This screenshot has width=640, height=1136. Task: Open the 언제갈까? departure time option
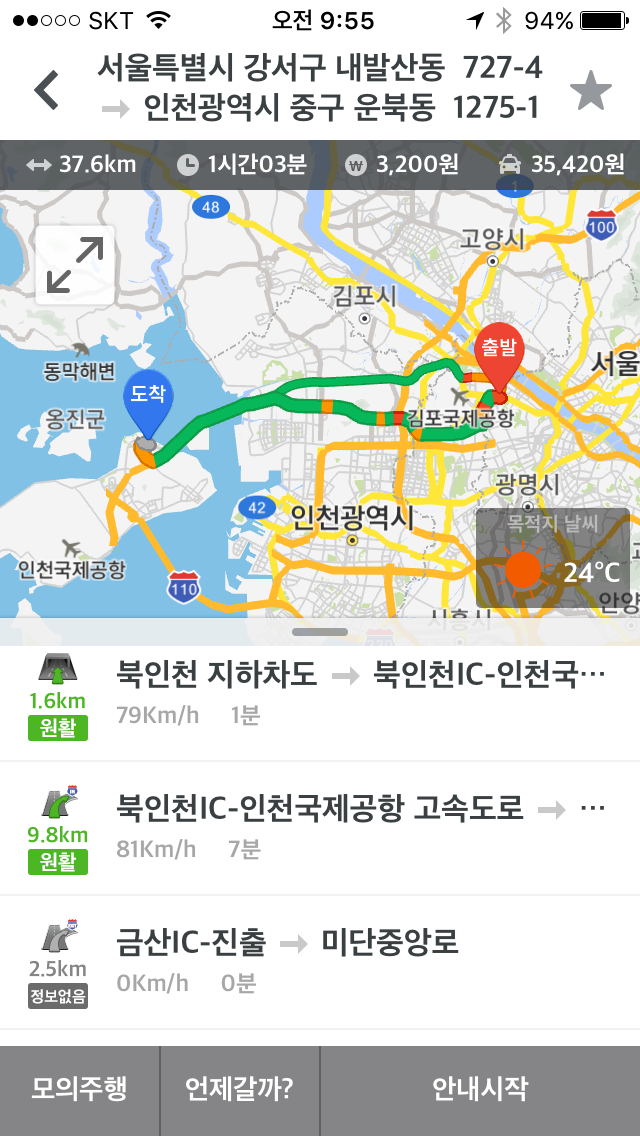[239, 1090]
